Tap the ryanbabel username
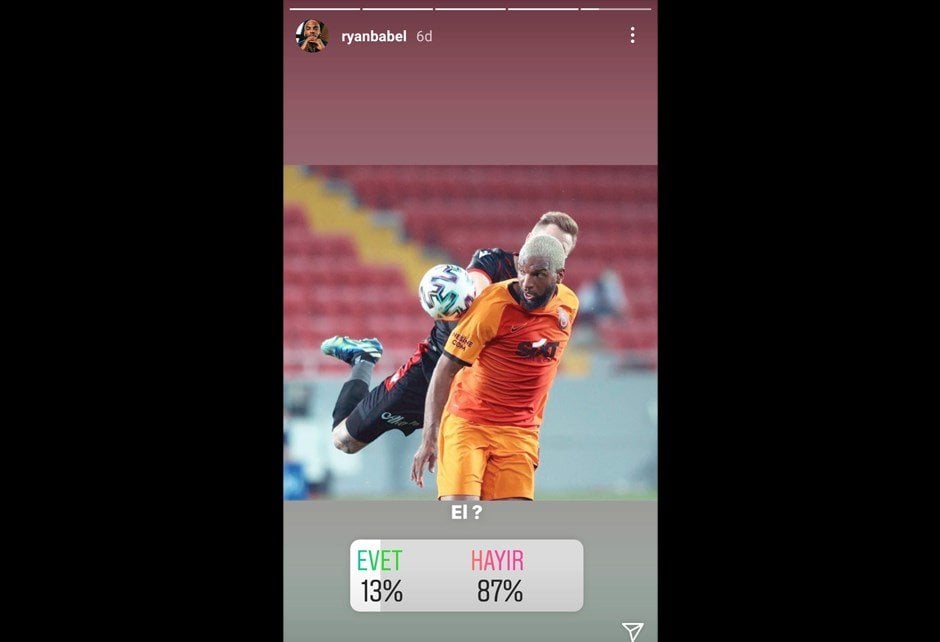 click(373, 36)
